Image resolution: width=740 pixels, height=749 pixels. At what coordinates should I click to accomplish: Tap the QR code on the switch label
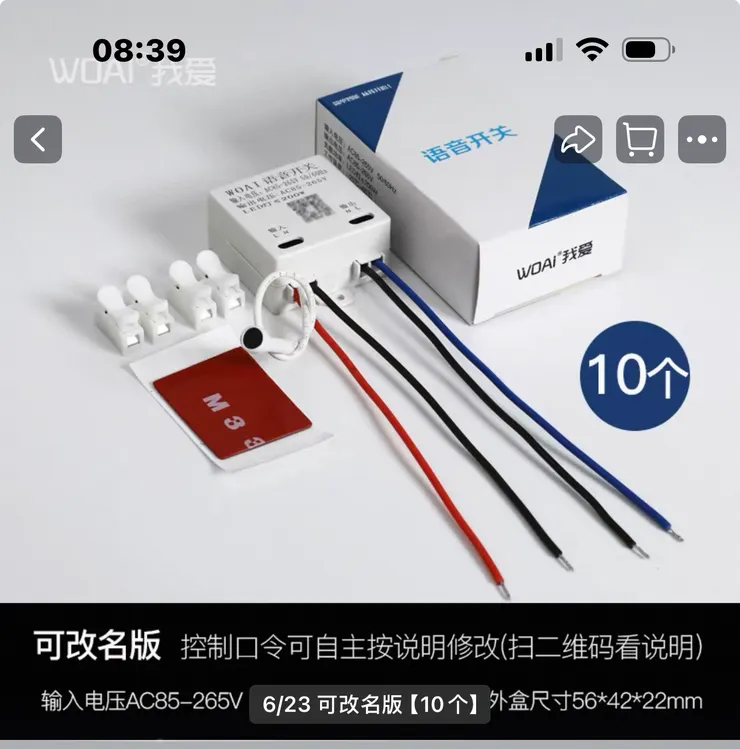pos(311,207)
